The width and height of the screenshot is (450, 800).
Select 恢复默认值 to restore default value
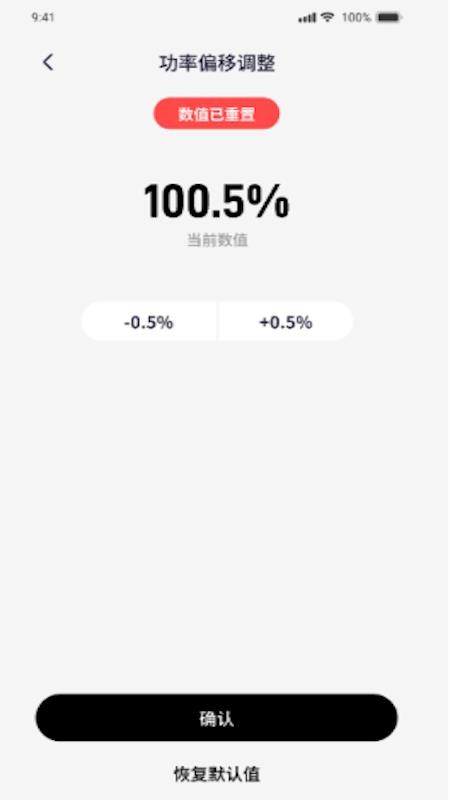click(x=217, y=774)
